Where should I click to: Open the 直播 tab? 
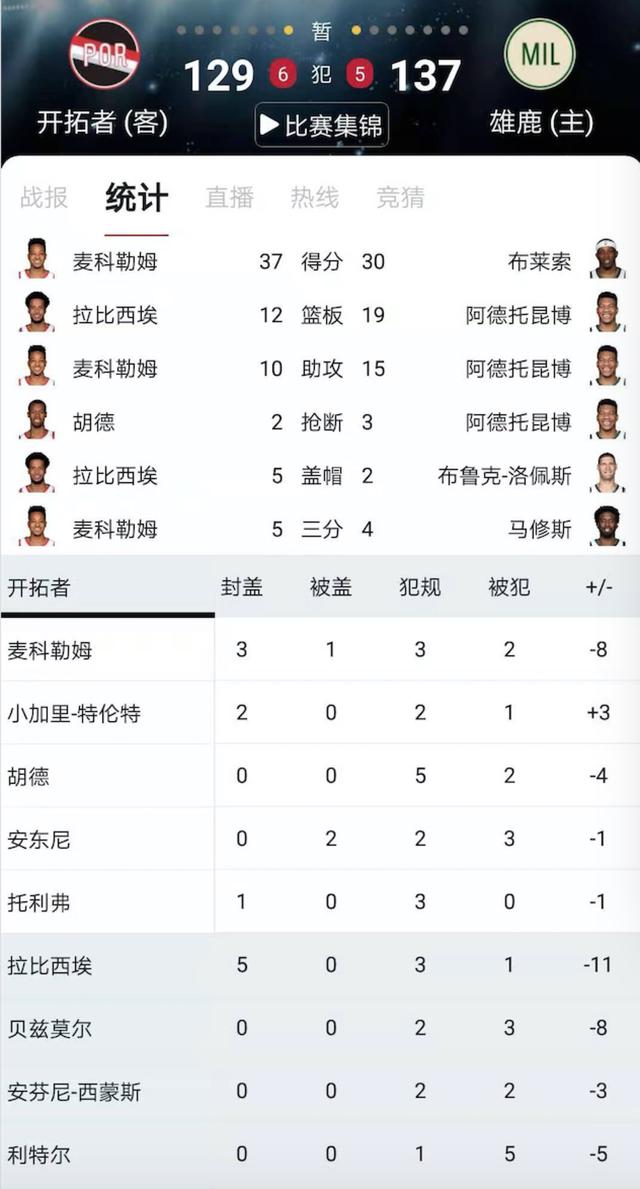[x=230, y=198]
